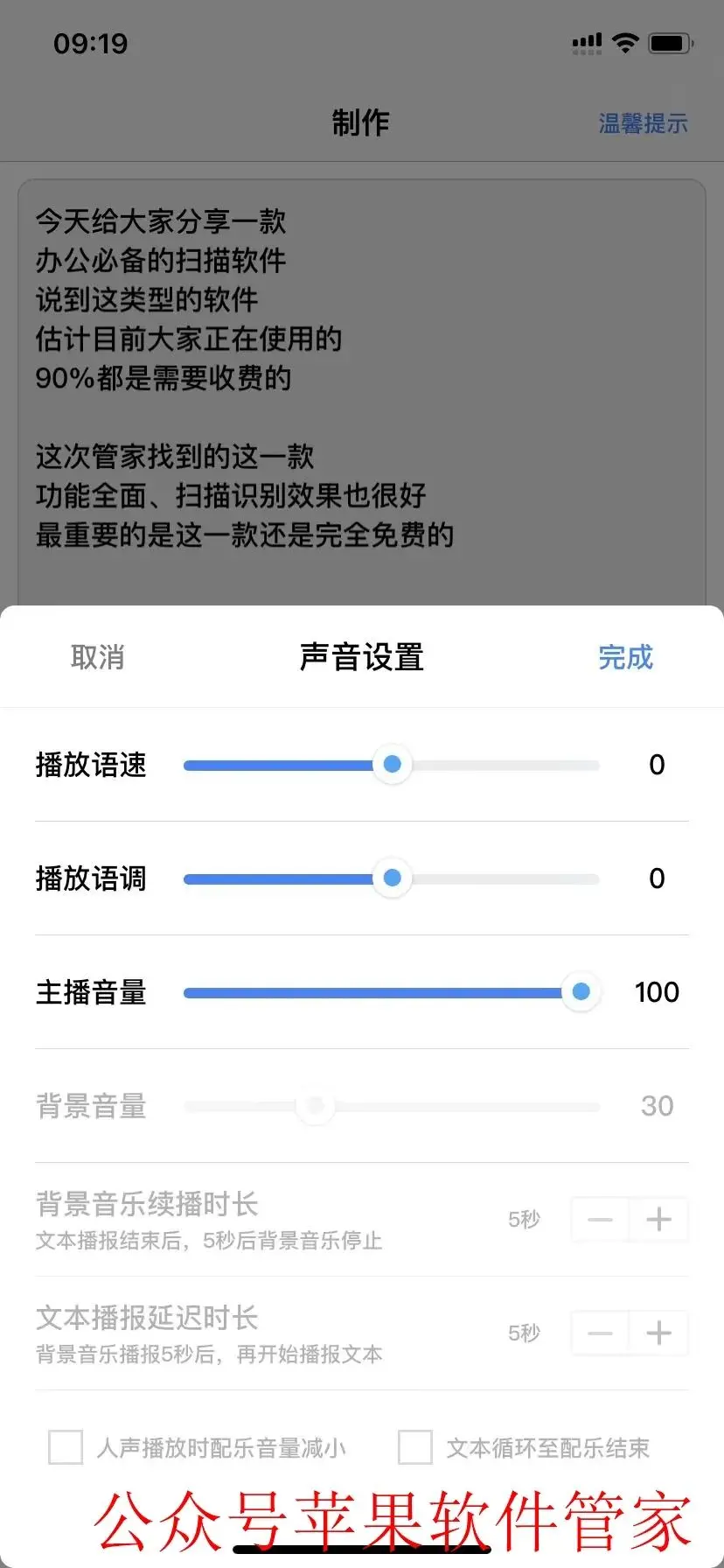This screenshot has height=1568, width=724.
Task: Tap the 完成 button to confirm settings
Action: [x=626, y=657]
